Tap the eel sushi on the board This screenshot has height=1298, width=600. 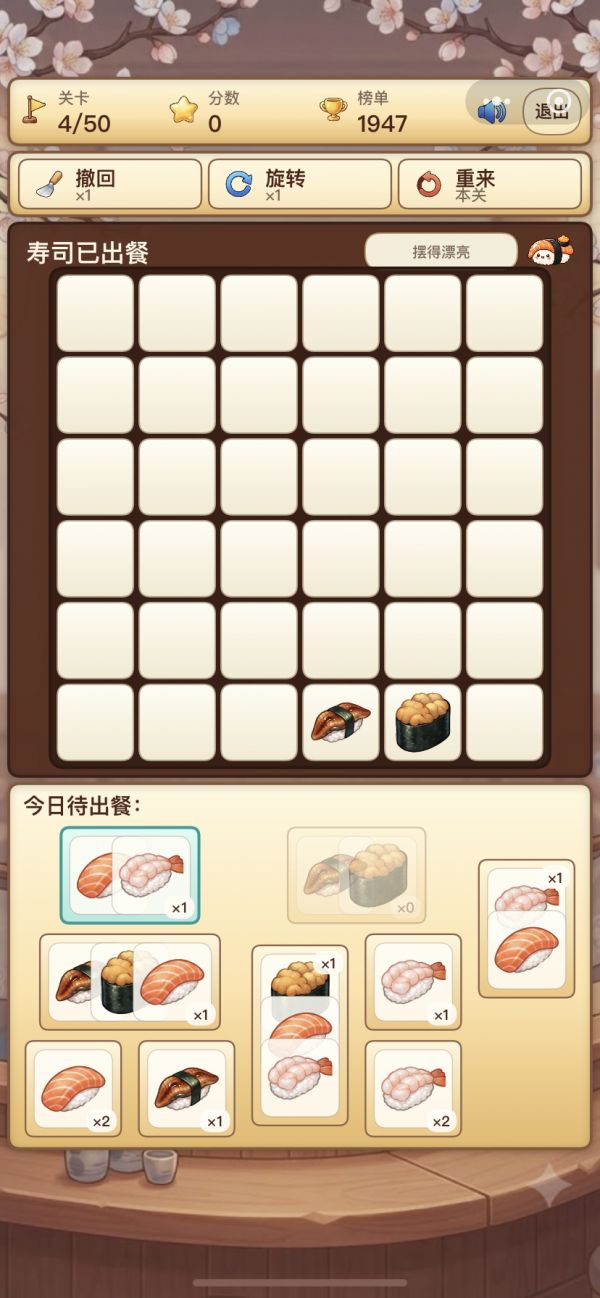[341, 722]
